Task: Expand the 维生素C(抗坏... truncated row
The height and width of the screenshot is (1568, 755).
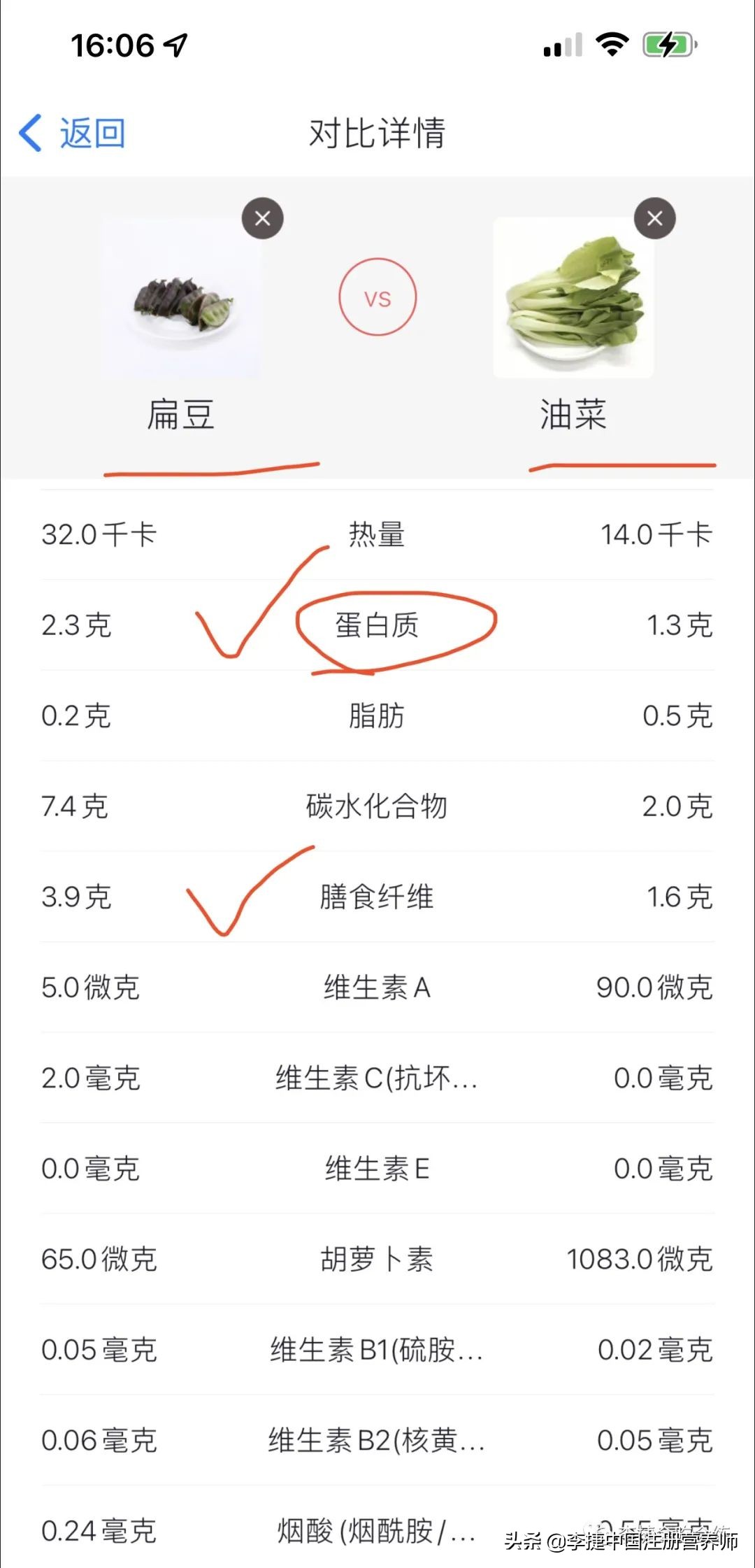Action: pos(377,1078)
